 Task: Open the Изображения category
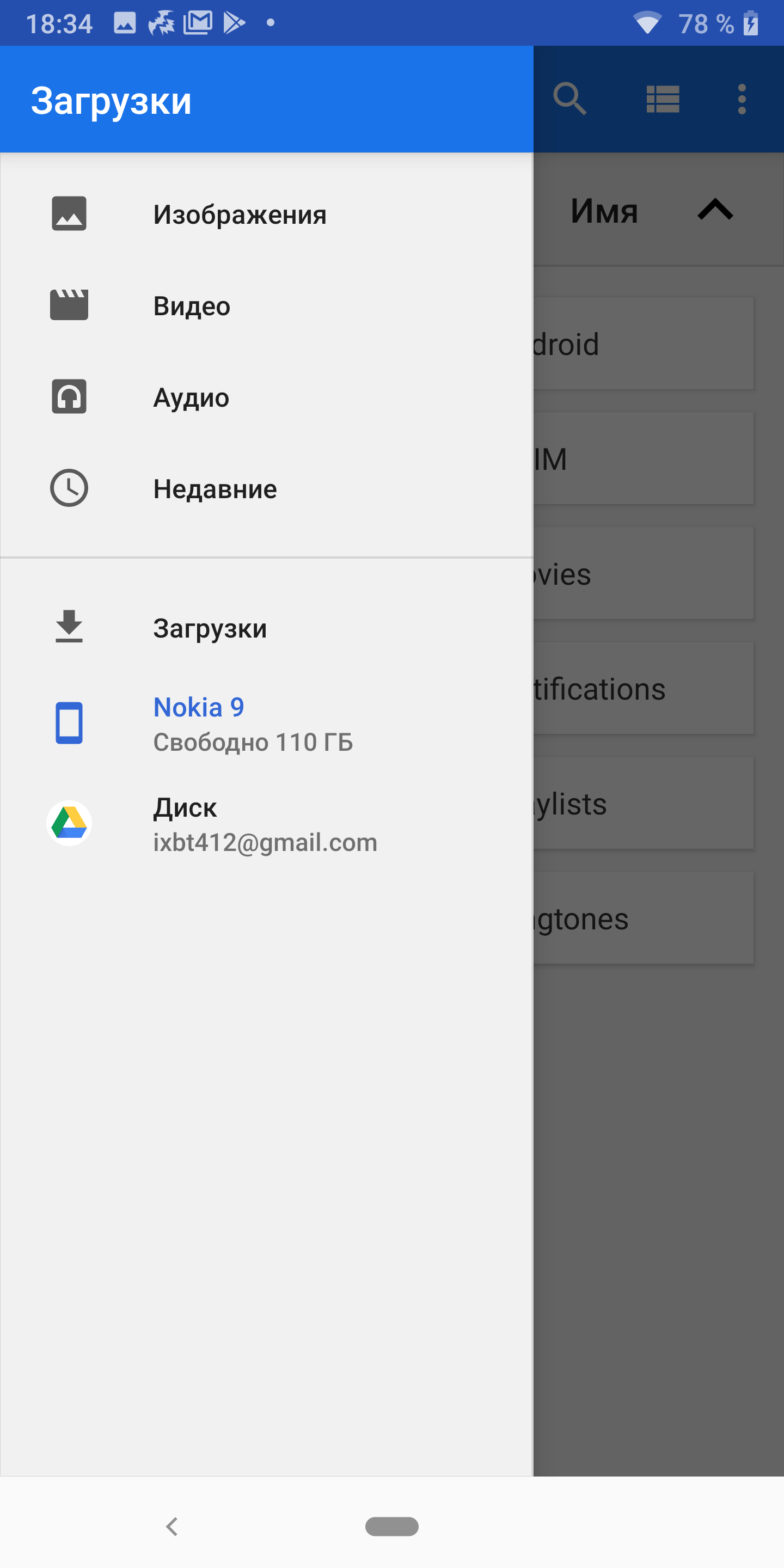click(267, 215)
